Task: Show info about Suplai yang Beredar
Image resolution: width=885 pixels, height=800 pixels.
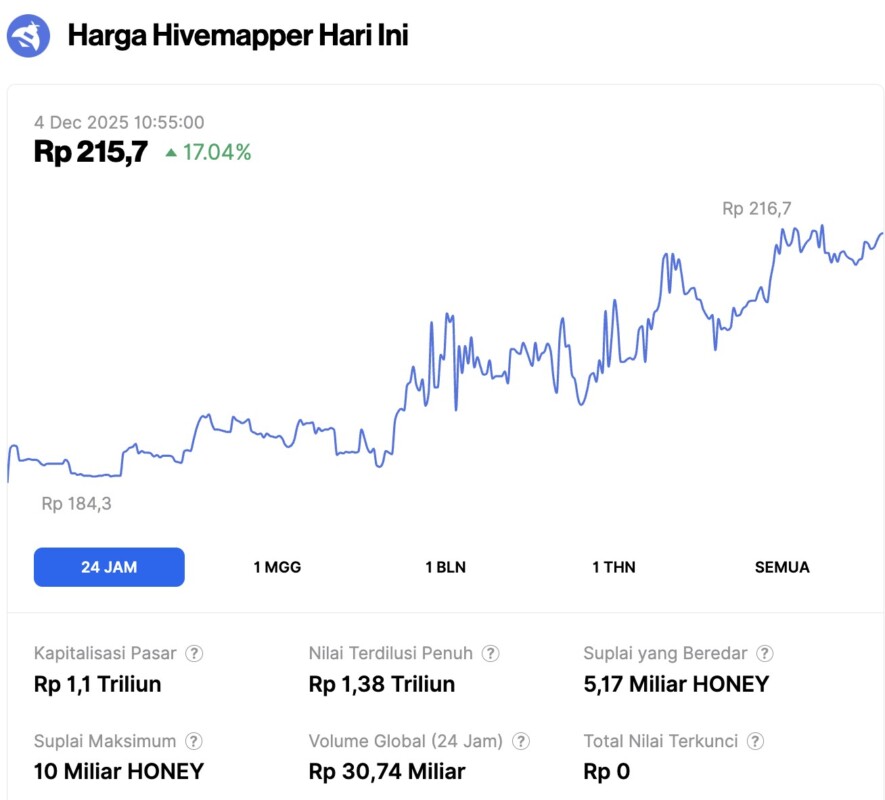Action: pyautogui.click(x=765, y=653)
